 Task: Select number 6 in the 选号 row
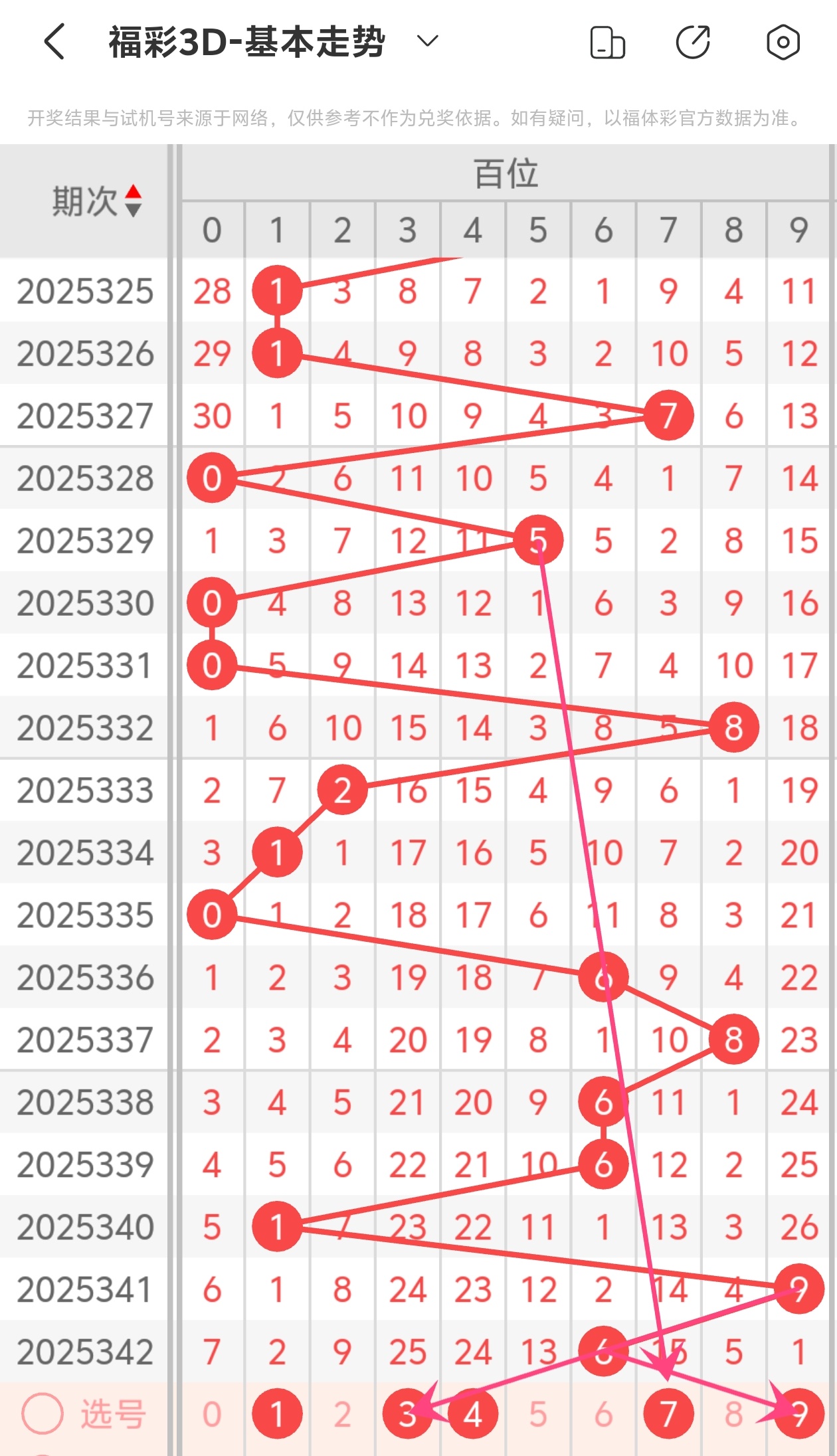point(603,1414)
